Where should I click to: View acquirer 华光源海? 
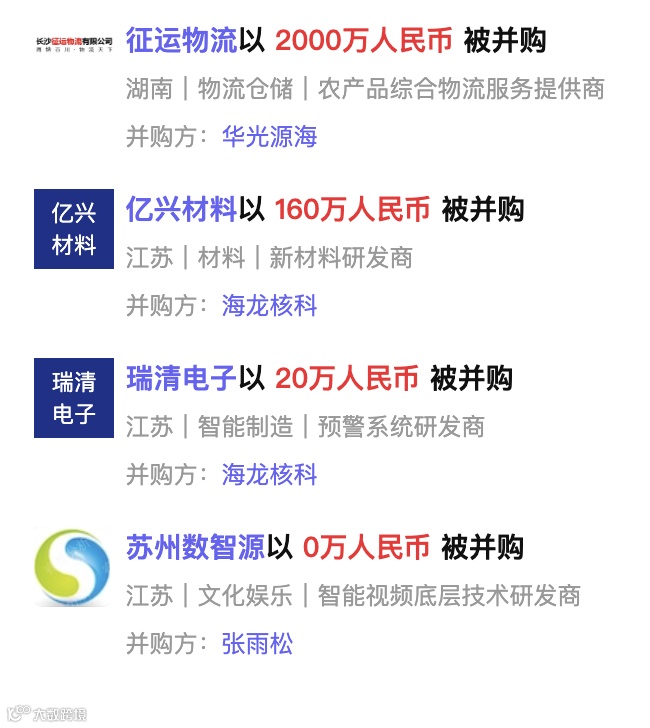click(269, 137)
